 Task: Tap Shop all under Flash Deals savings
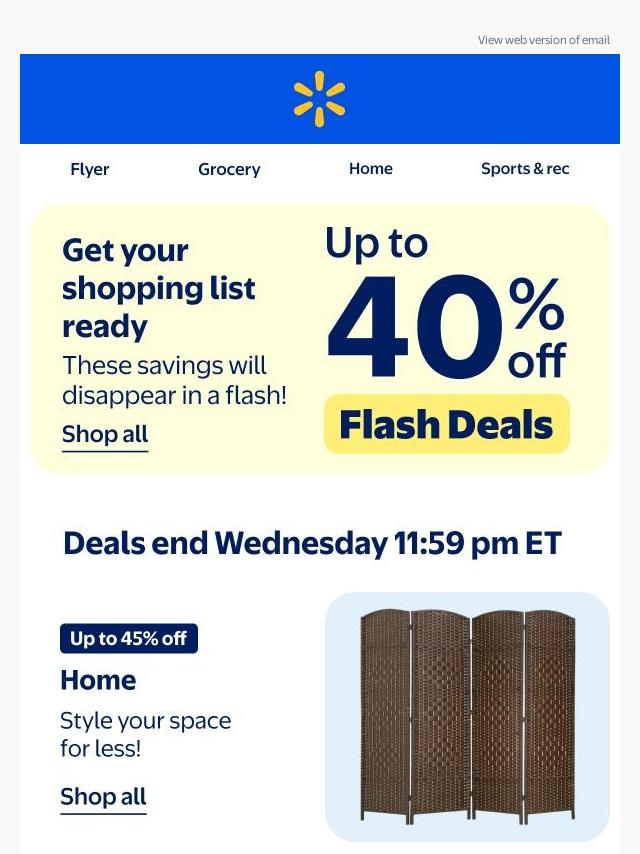105,435
